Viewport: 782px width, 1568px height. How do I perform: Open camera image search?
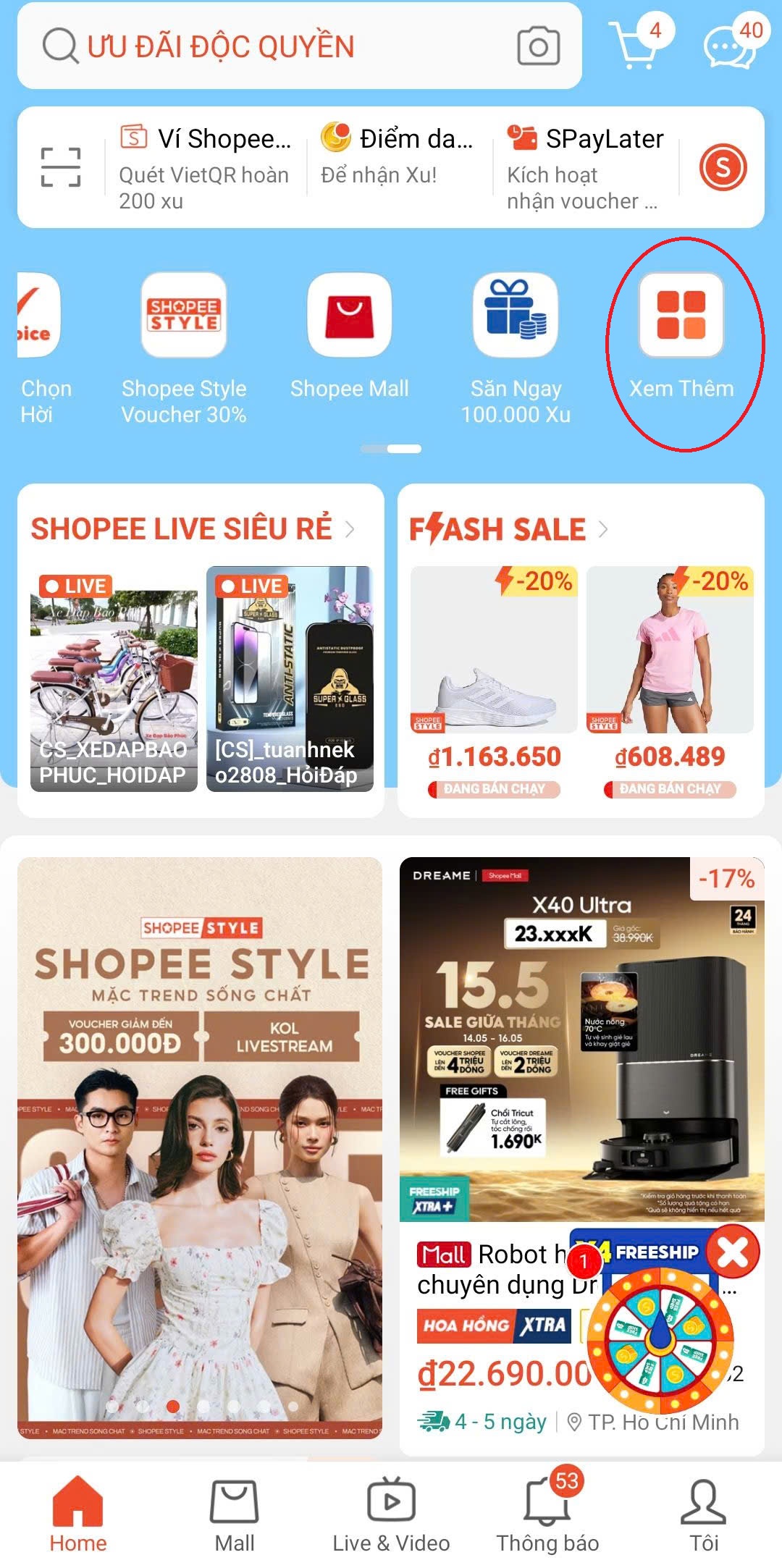tap(538, 46)
